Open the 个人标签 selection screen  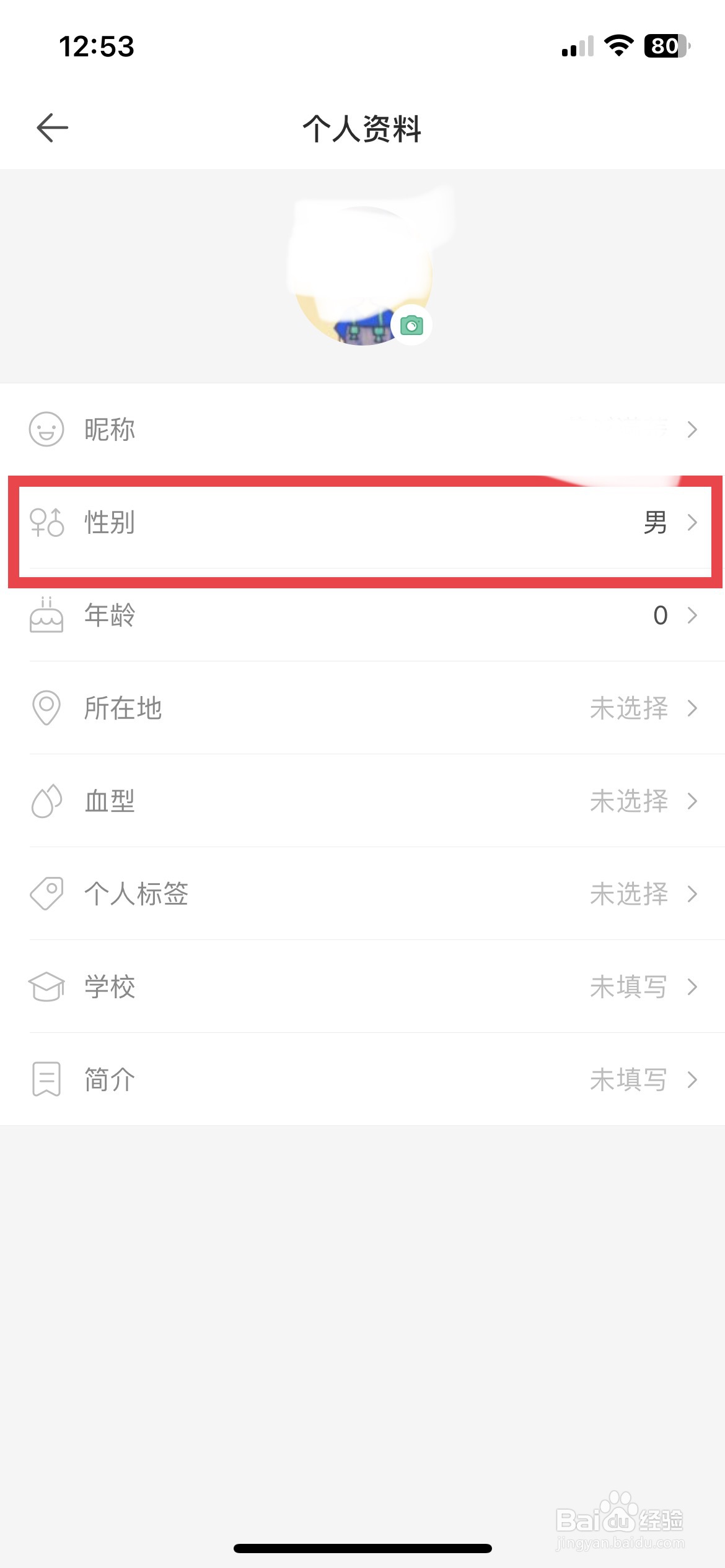point(362,894)
